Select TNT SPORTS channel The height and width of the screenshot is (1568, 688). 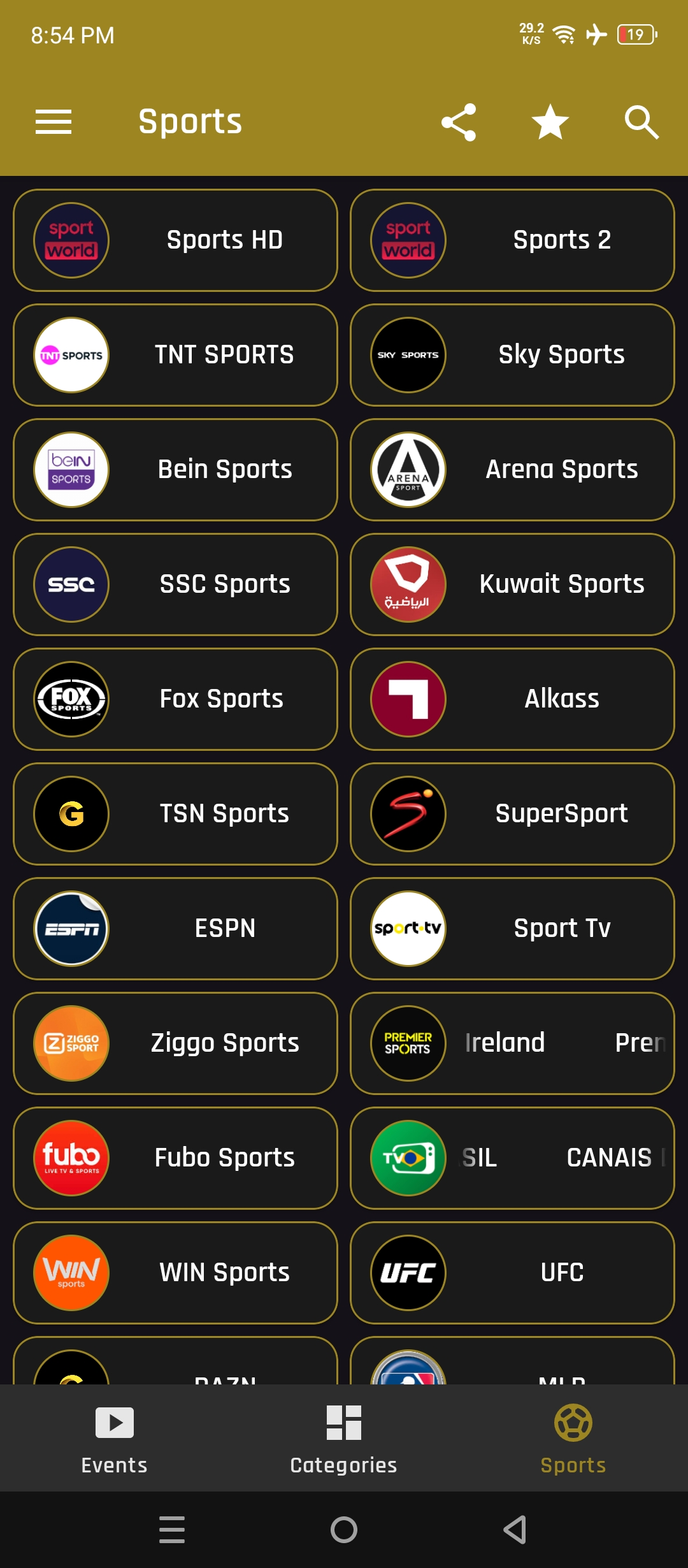click(x=175, y=355)
